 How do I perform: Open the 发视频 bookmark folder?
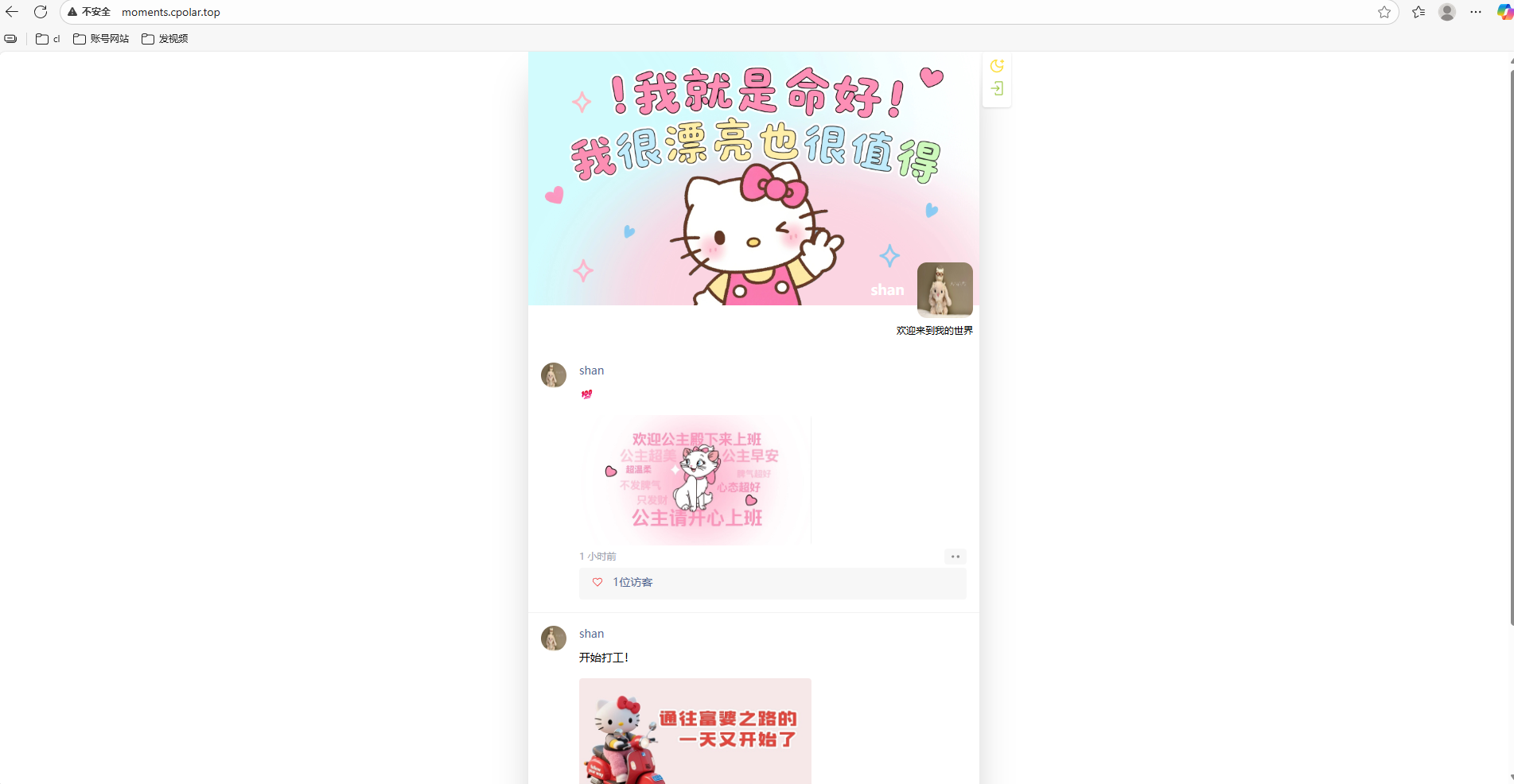(165, 39)
